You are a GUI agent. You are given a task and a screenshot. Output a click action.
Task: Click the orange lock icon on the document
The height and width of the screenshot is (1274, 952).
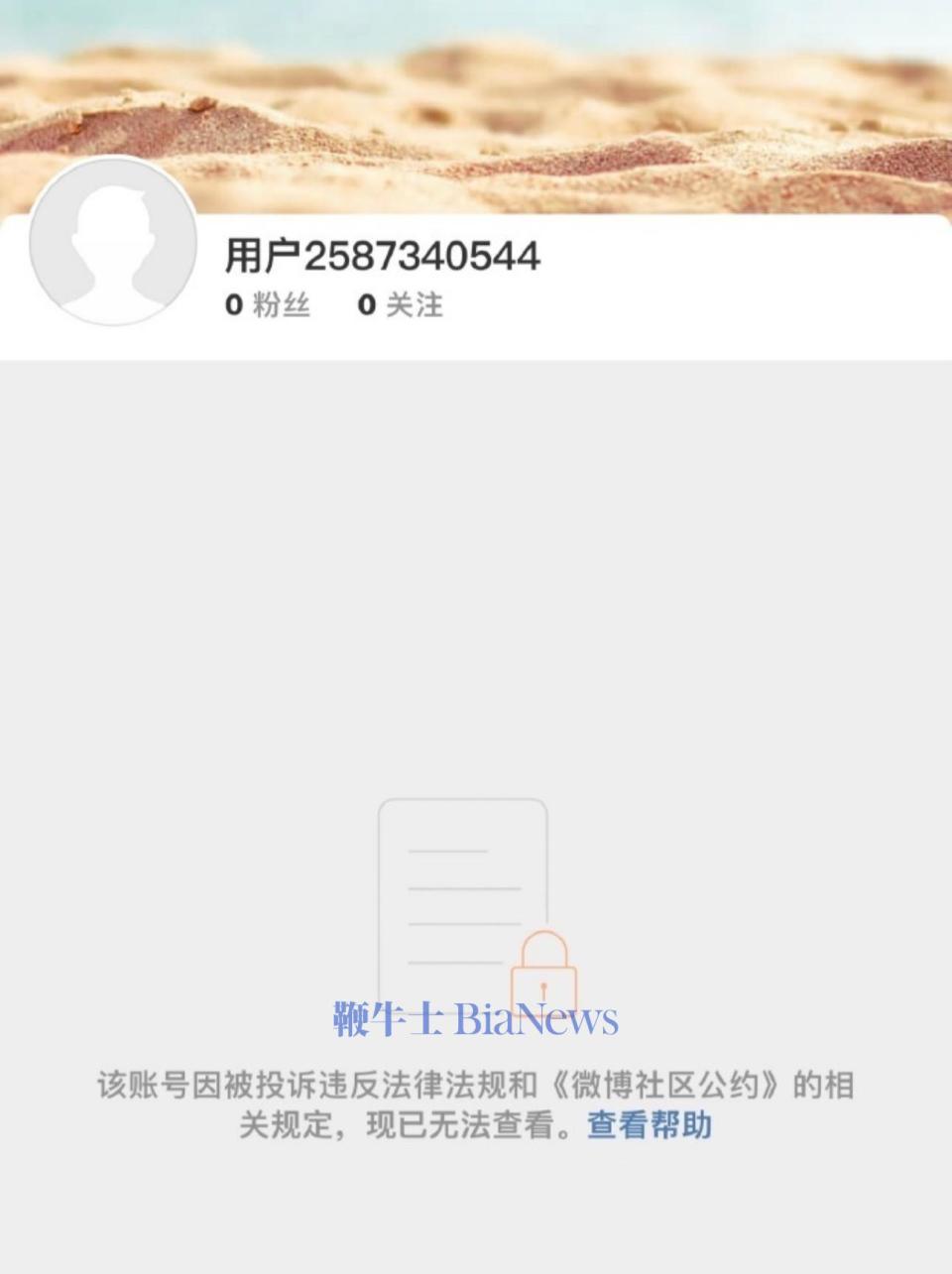click(x=542, y=977)
